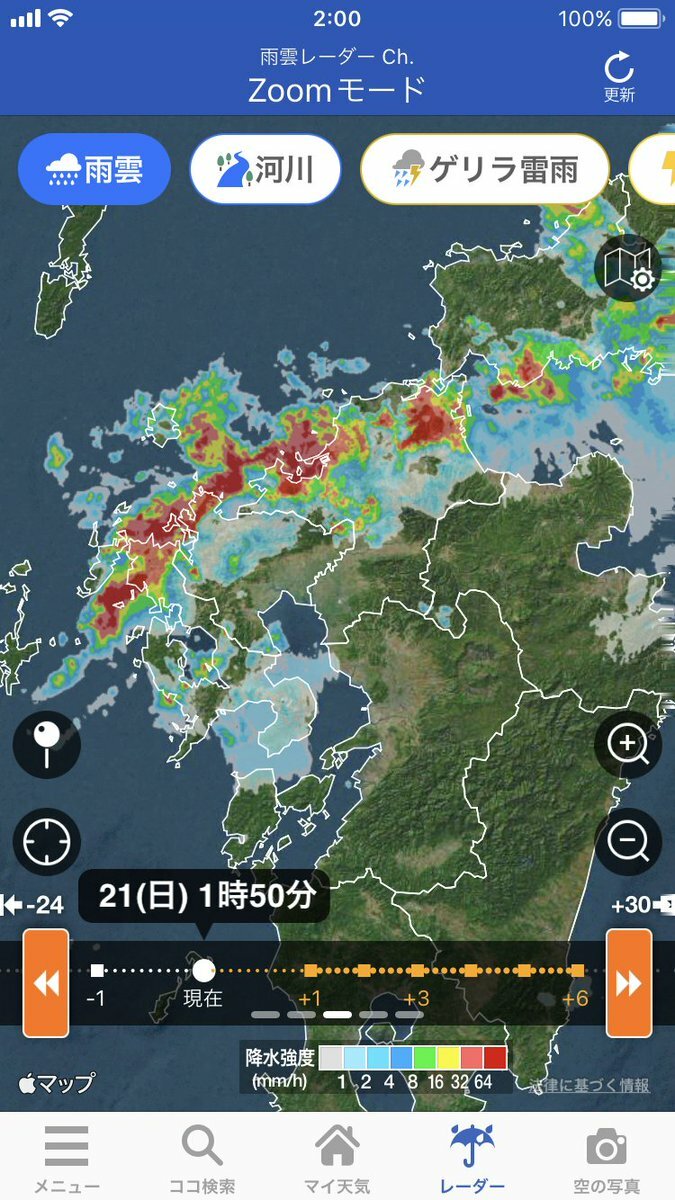Zoom in with the plus magnifier
Image resolution: width=675 pixels, height=1200 pixels.
pos(628,744)
